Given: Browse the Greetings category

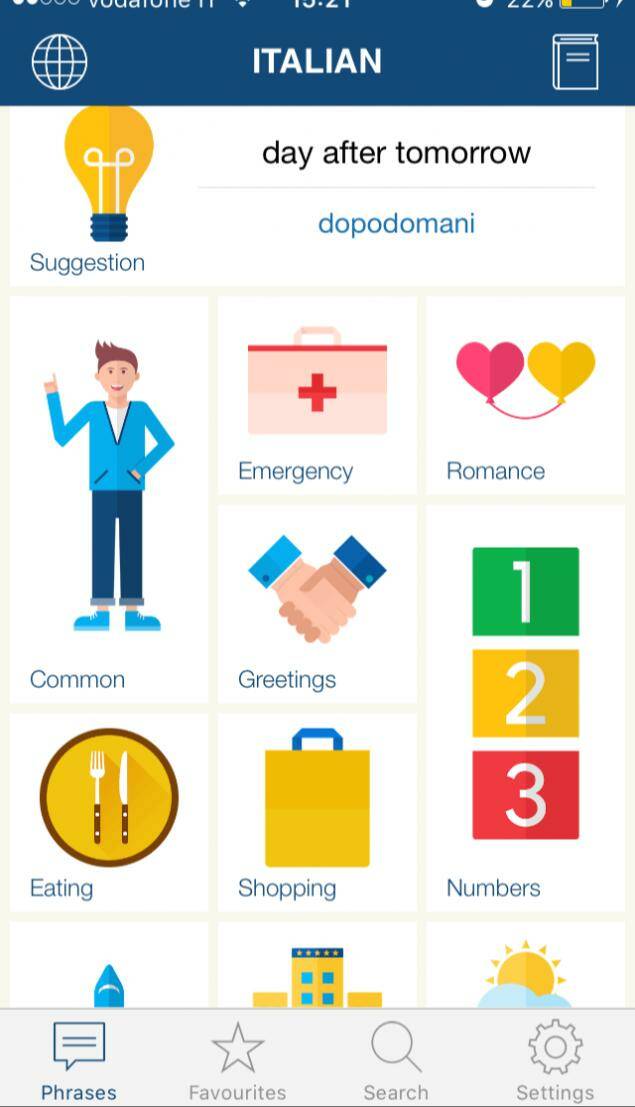Looking at the screenshot, I should (x=317, y=604).
